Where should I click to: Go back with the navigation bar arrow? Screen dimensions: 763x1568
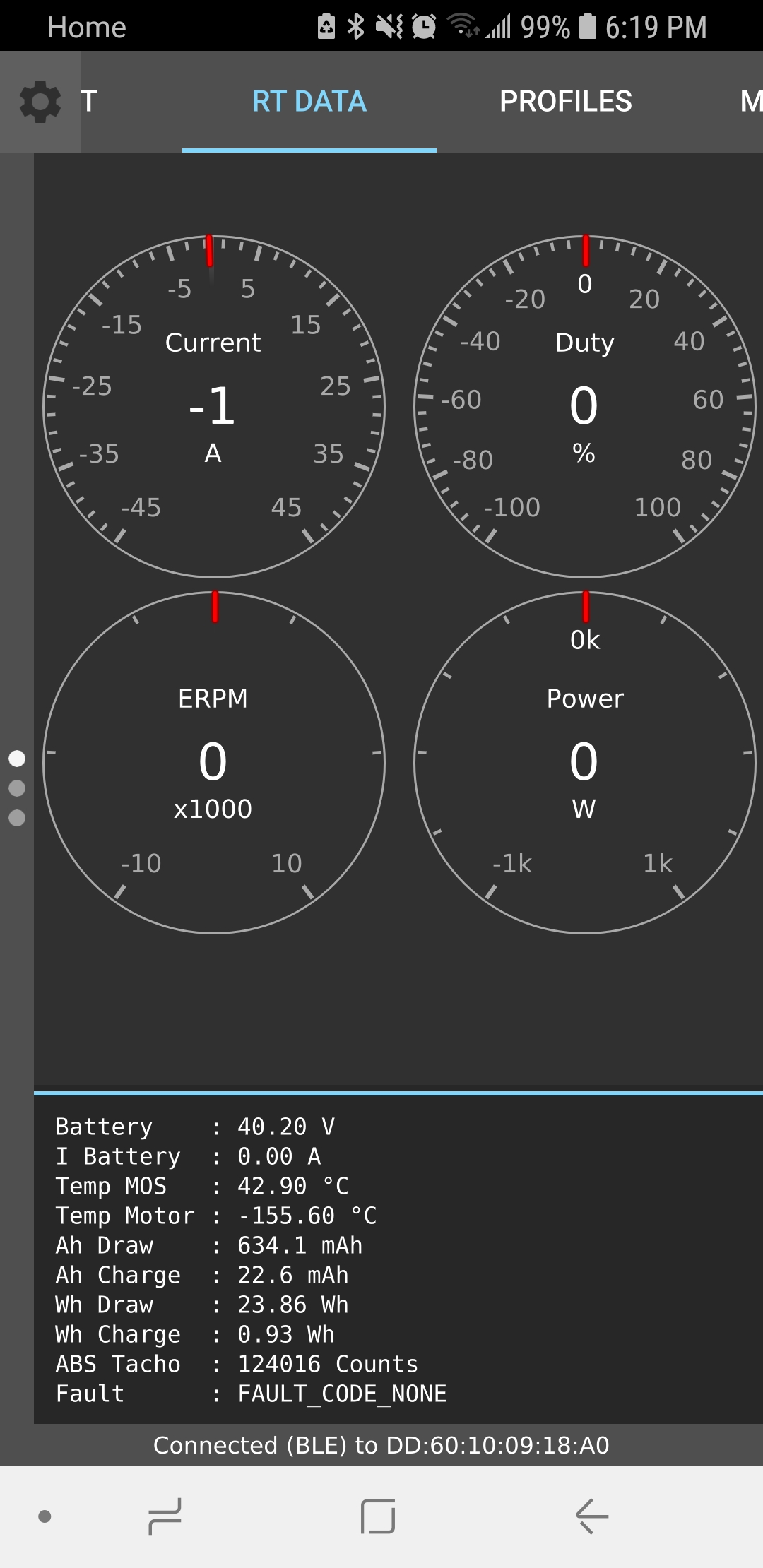pyautogui.click(x=592, y=1516)
